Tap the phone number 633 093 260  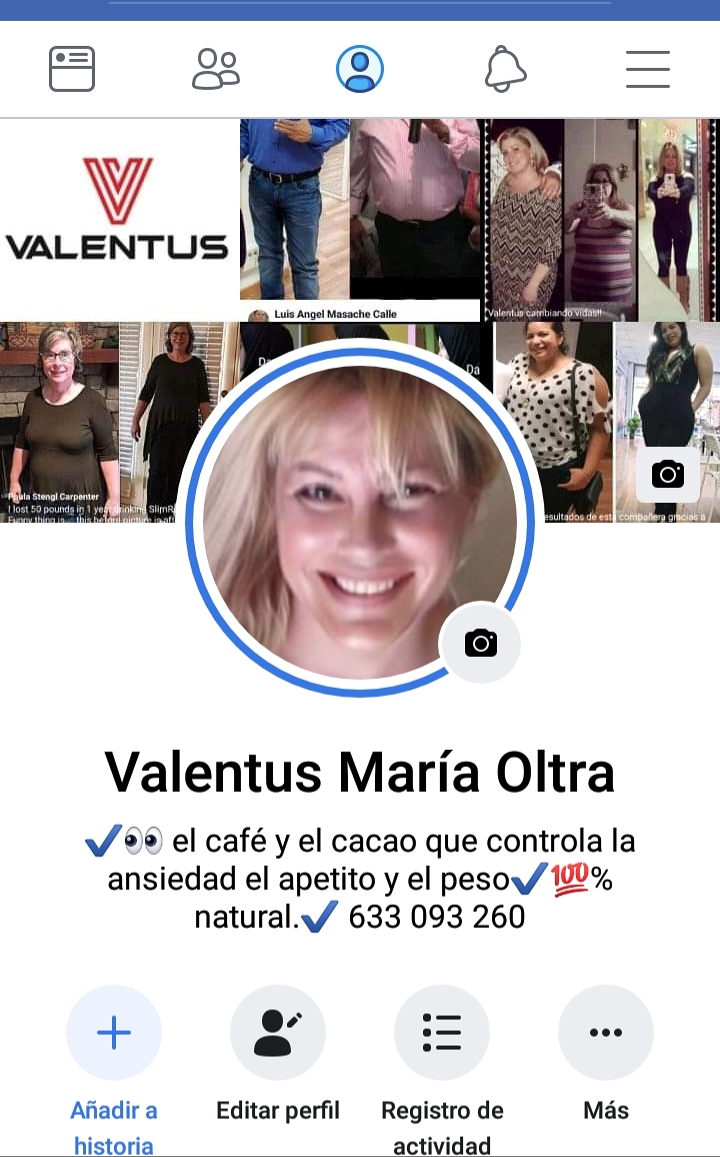tap(436, 916)
